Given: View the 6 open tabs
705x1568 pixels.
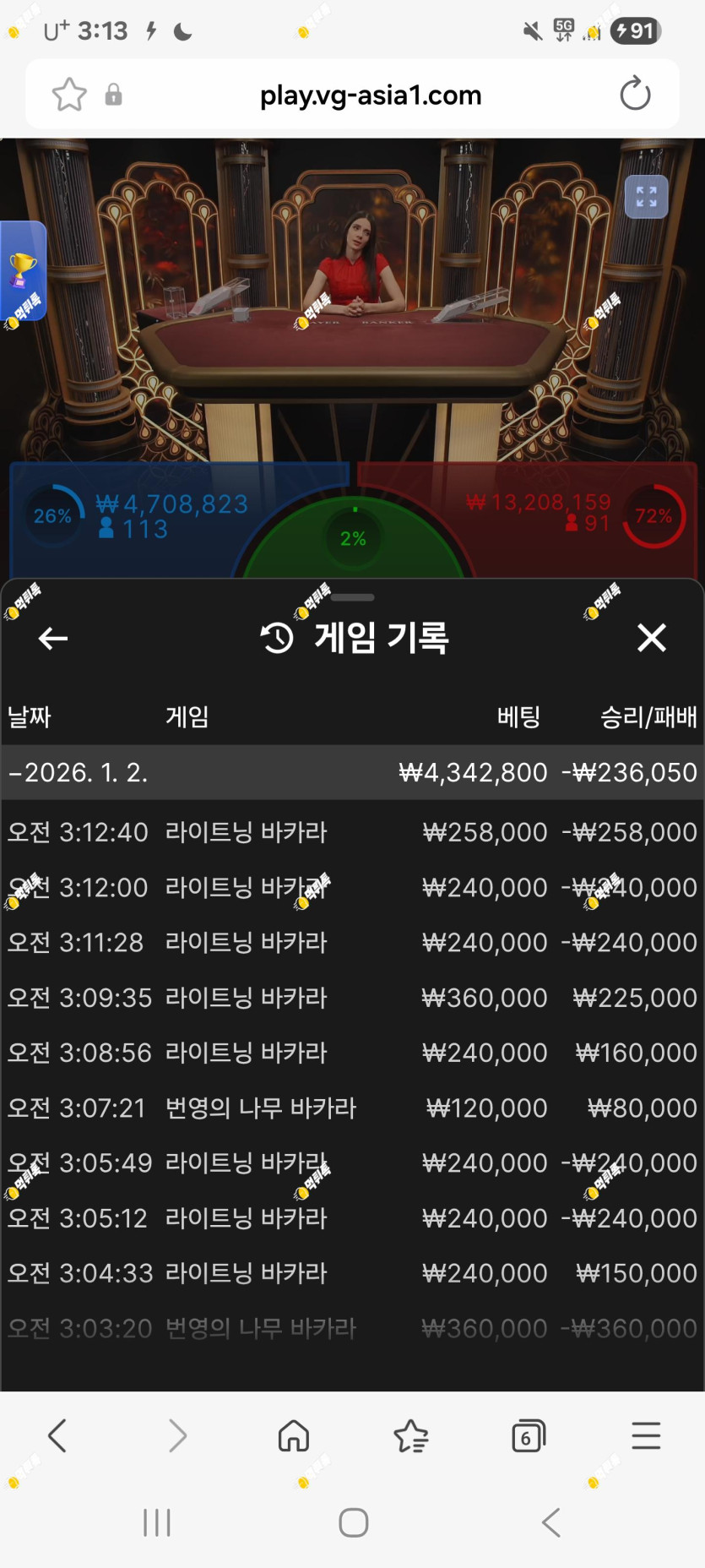Looking at the screenshot, I should coord(529,1435).
